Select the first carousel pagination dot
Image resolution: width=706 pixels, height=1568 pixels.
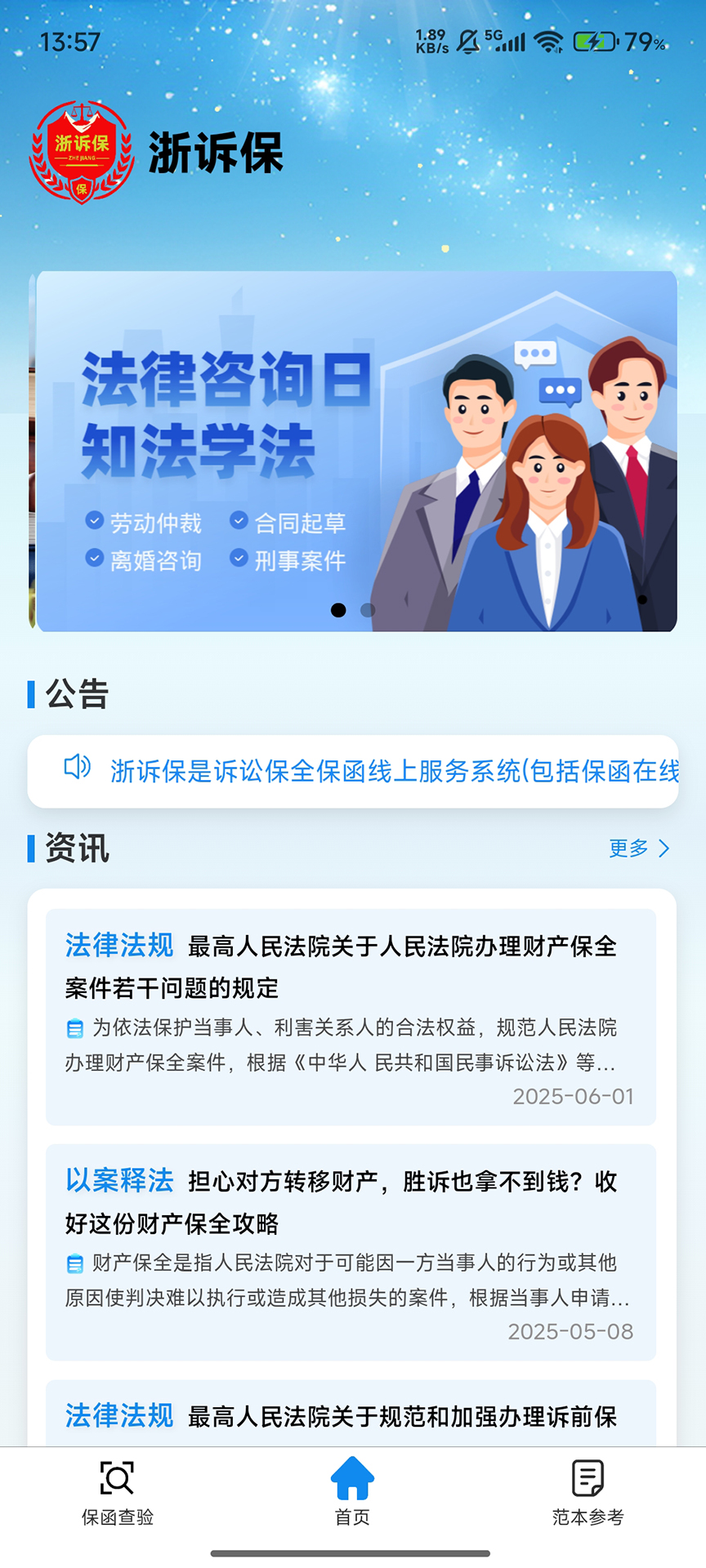(338, 609)
